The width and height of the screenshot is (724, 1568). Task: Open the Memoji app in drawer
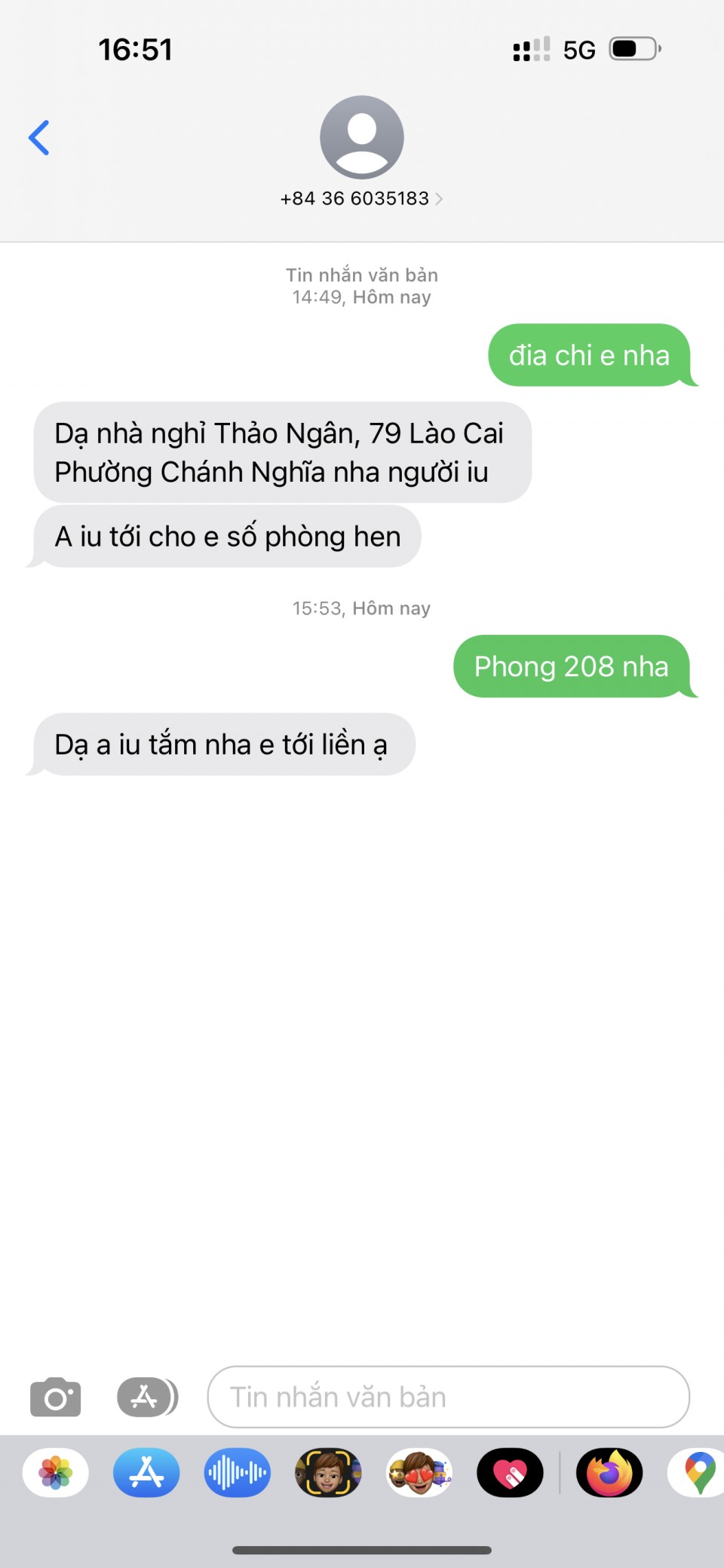coord(328,1472)
